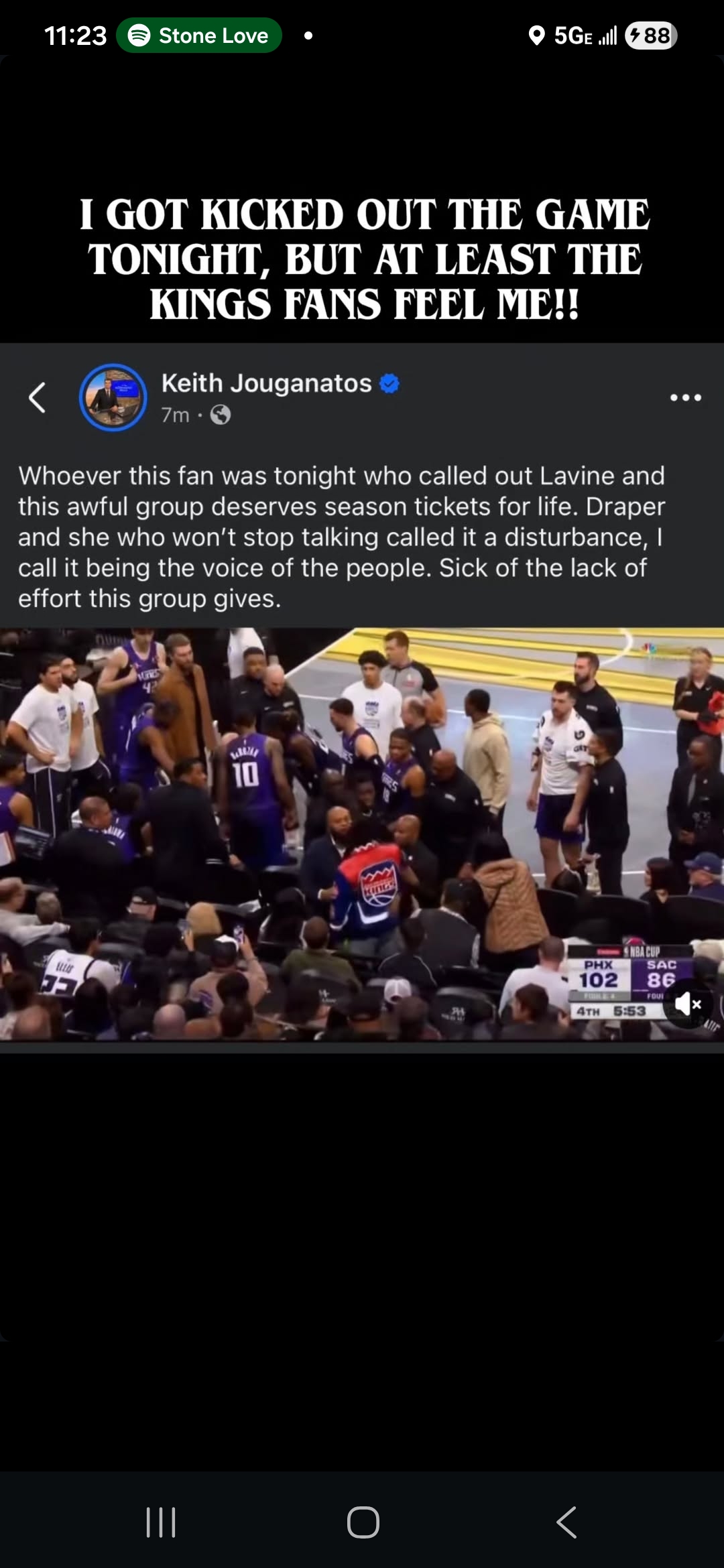The height and width of the screenshot is (1568, 724).
Task: Go back using the system back button
Action: point(566,1522)
